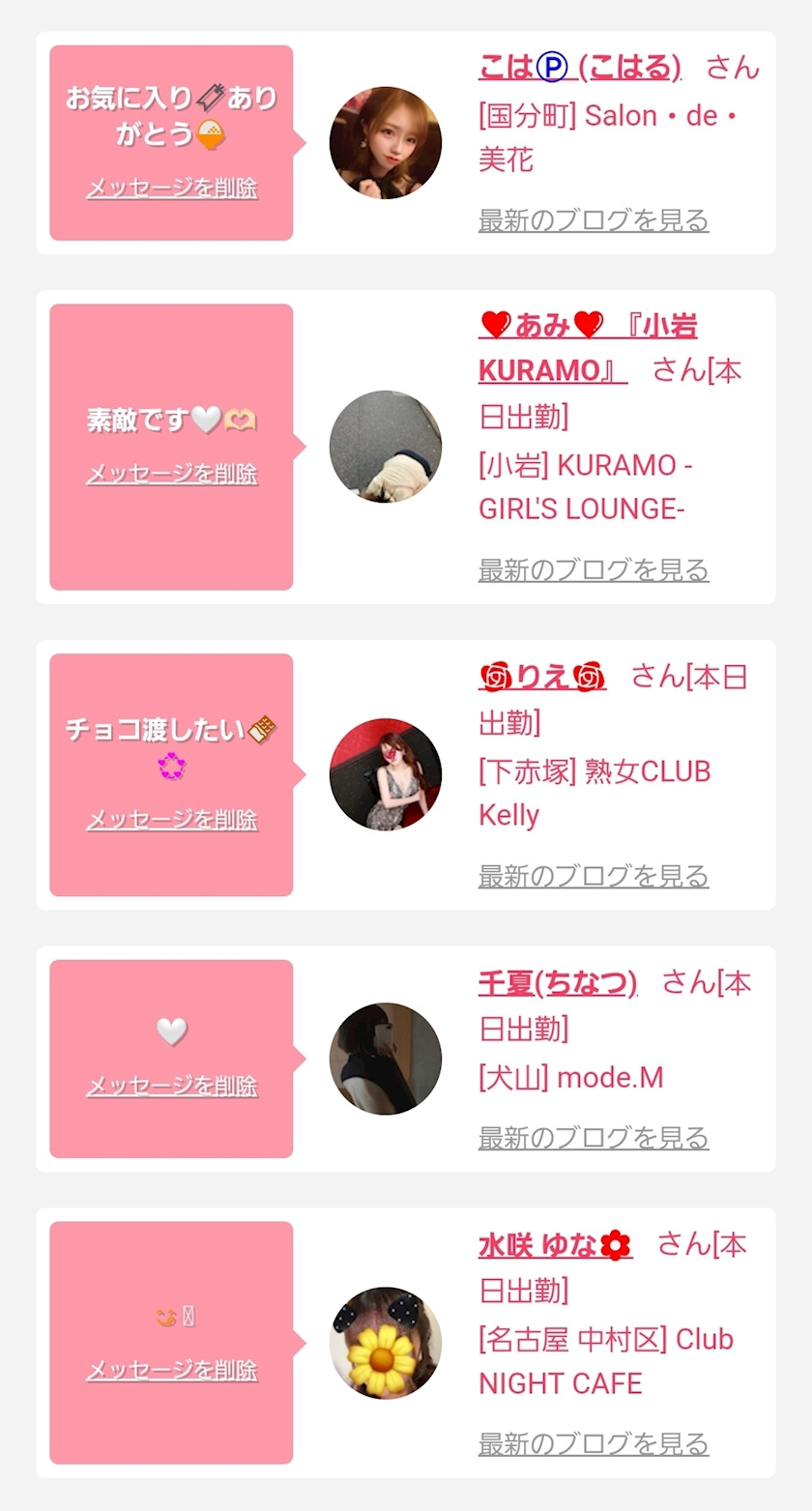Image resolution: width=812 pixels, height=1511 pixels.
Task: View latest blog from the KURAMO card
Action: pyautogui.click(x=594, y=570)
